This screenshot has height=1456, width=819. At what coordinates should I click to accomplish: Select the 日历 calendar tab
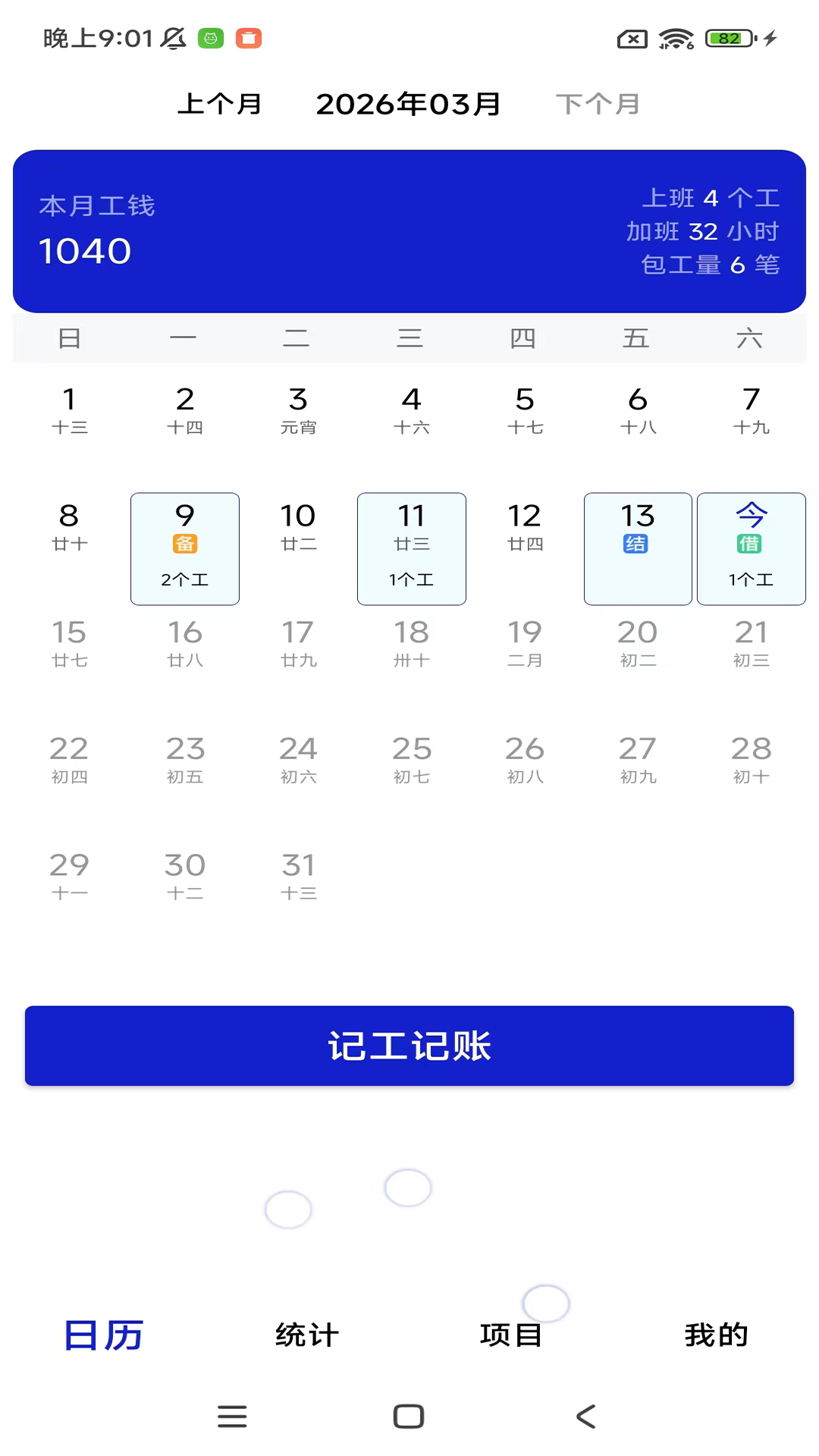tap(104, 1335)
